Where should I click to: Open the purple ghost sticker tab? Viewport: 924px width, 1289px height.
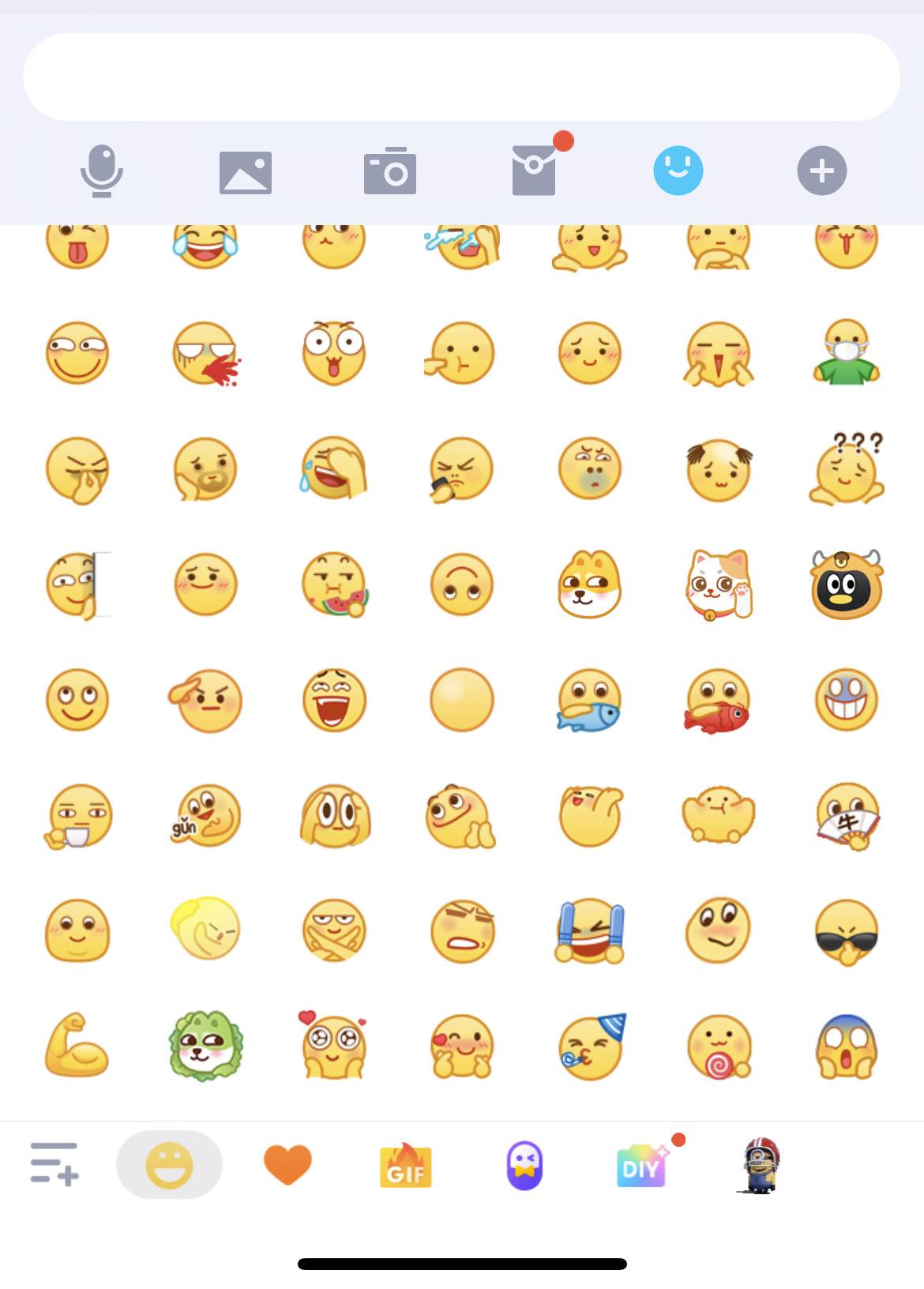(x=524, y=1166)
